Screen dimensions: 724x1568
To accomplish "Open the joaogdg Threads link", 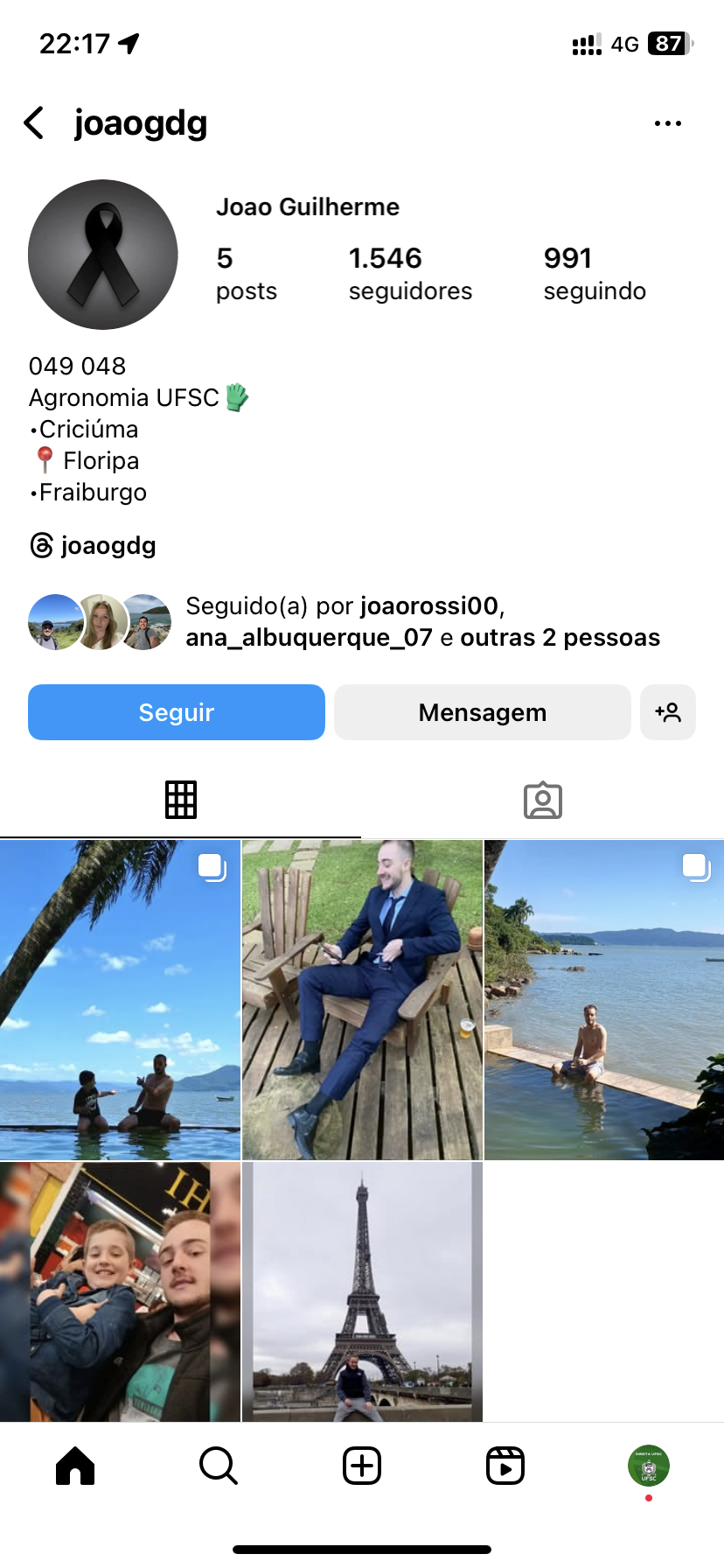I will pyautogui.click(x=94, y=546).
